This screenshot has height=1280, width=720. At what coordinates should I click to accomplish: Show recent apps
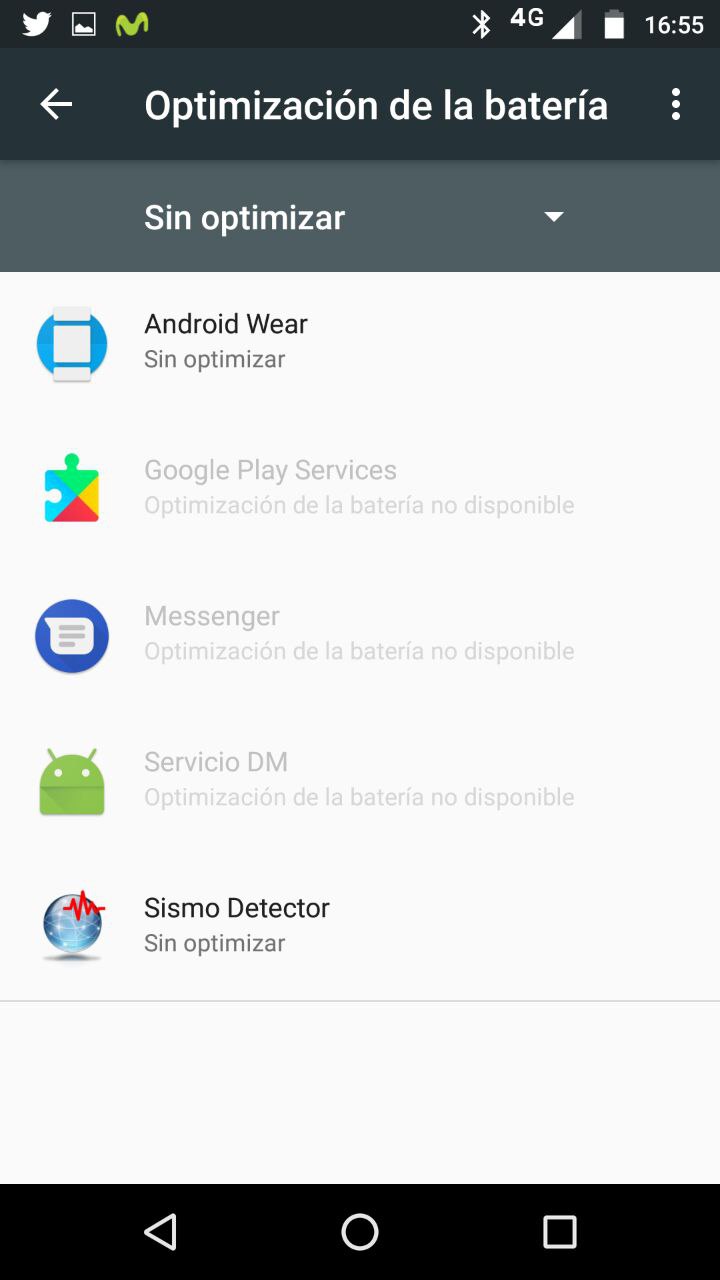[560, 1232]
